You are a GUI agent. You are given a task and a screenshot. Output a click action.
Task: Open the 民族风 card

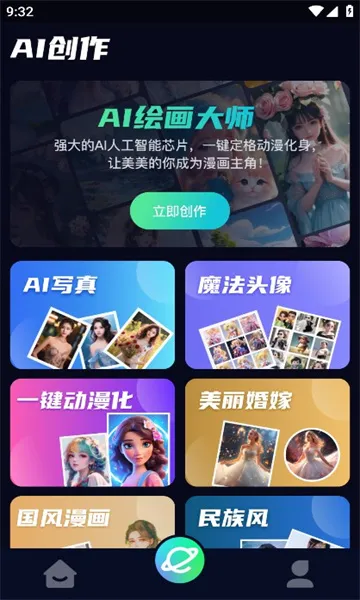tap(267, 522)
